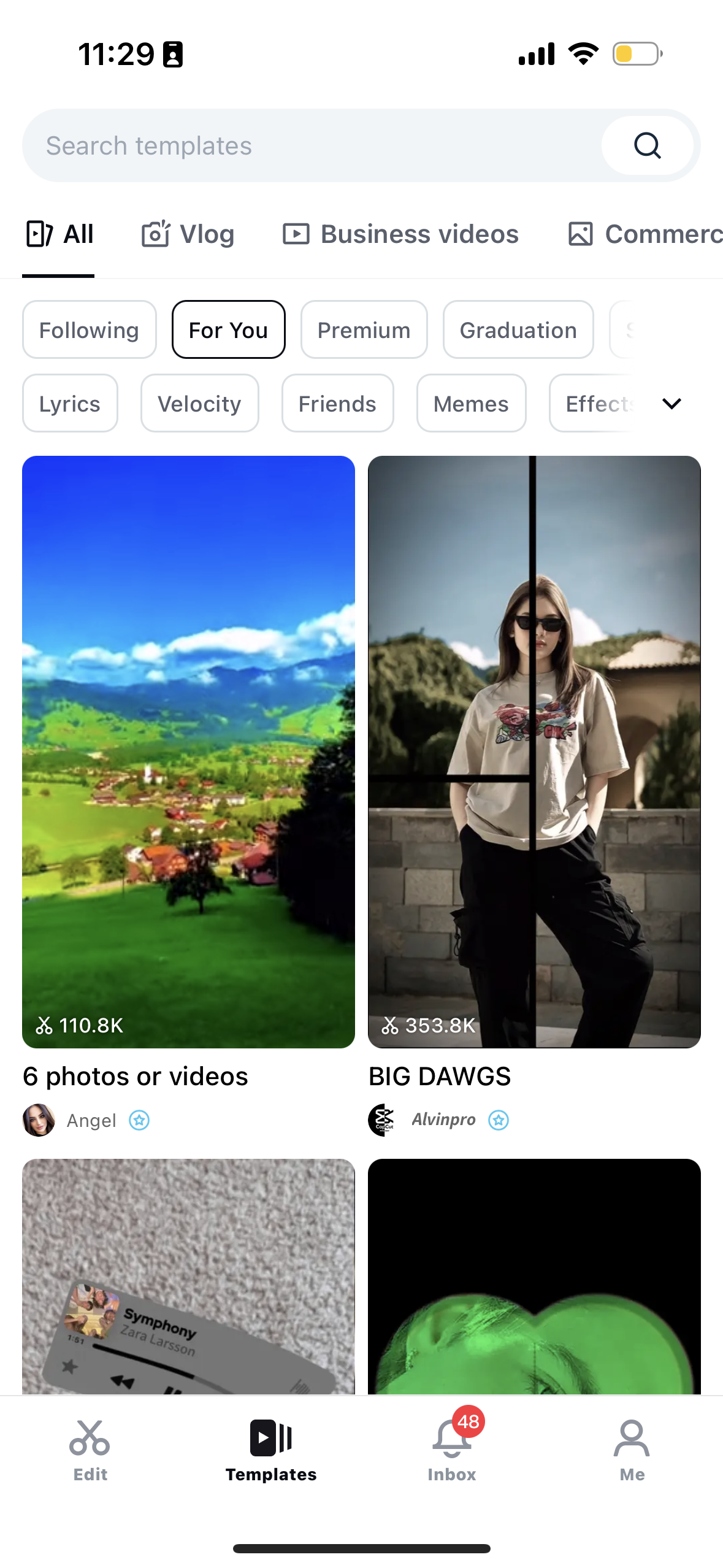Select the Graduation filter

pyautogui.click(x=518, y=329)
